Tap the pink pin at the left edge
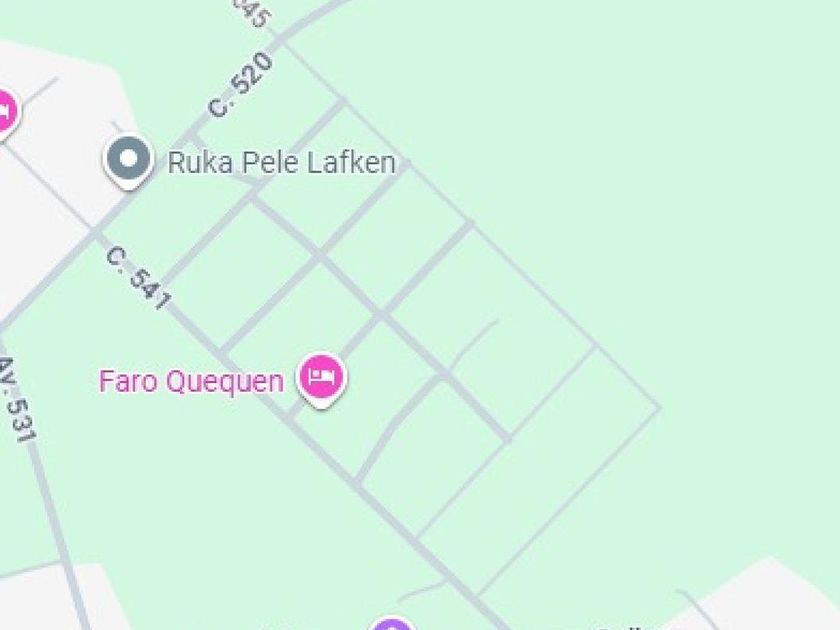Screen dimensions: 840x630 5,114
